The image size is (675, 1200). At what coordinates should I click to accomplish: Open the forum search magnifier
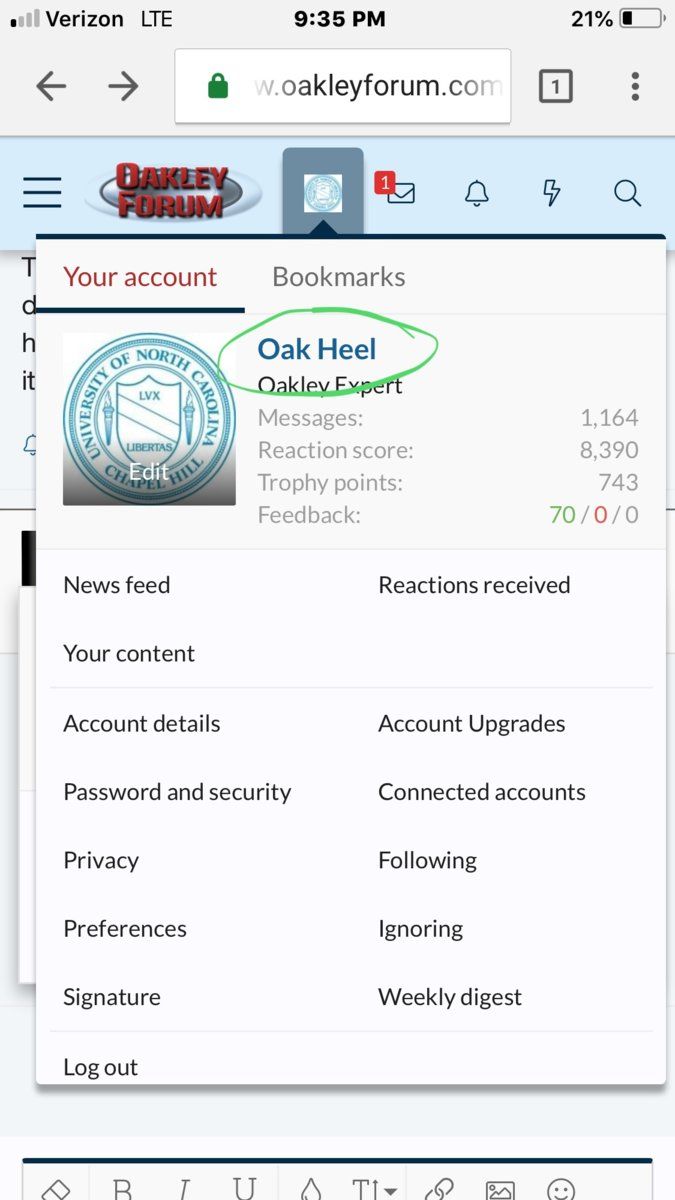coord(627,193)
